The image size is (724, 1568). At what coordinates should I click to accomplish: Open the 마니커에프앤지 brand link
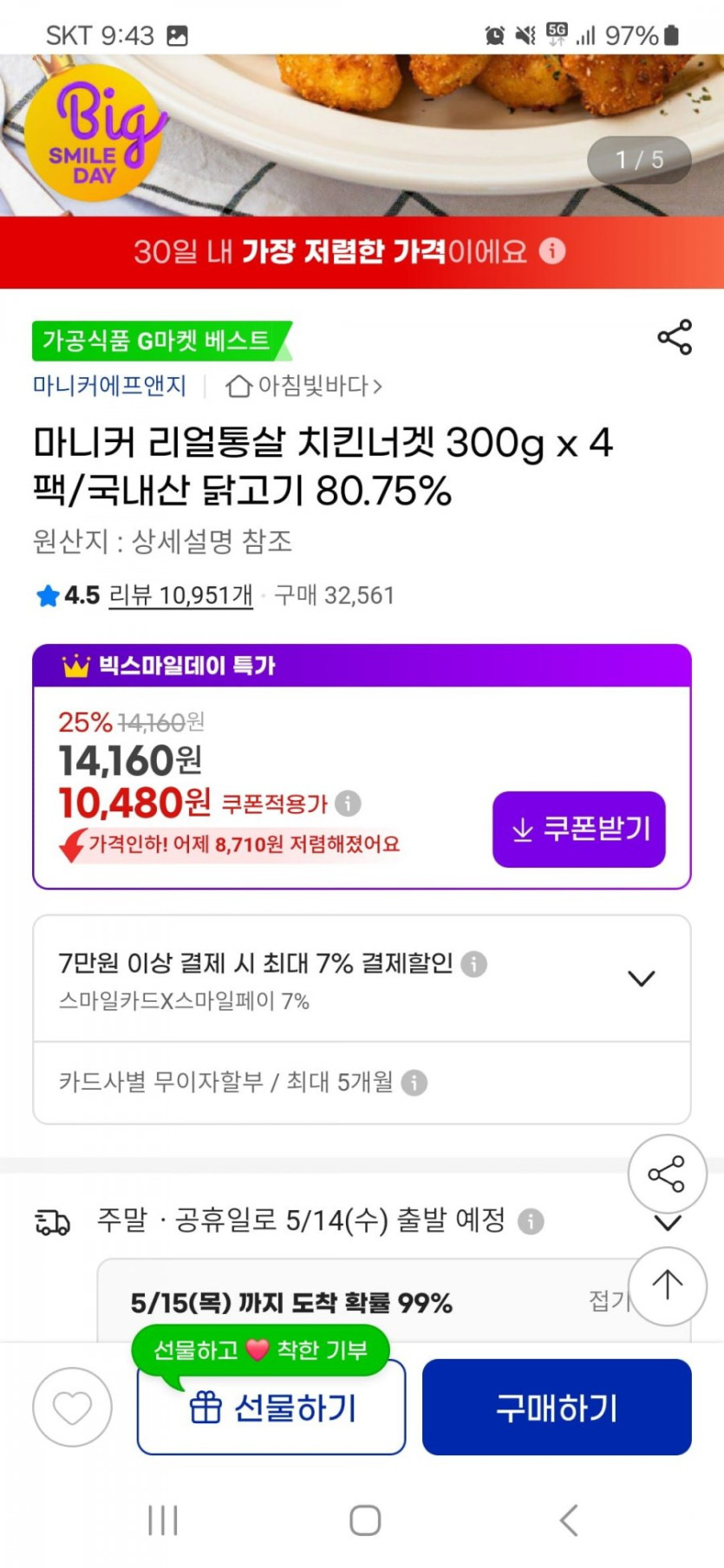pos(109,386)
